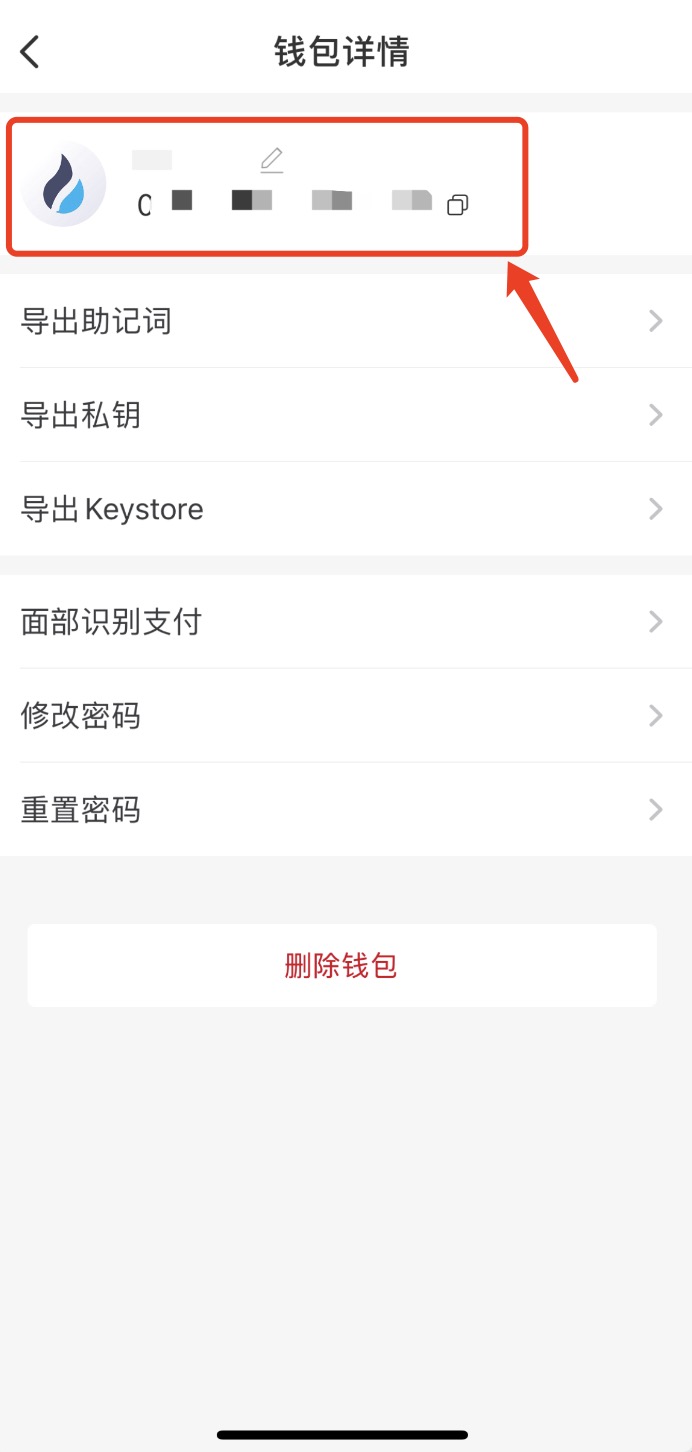This screenshot has height=1452, width=692.
Task: Open 导出助记词 option
Action: tap(345, 321)
